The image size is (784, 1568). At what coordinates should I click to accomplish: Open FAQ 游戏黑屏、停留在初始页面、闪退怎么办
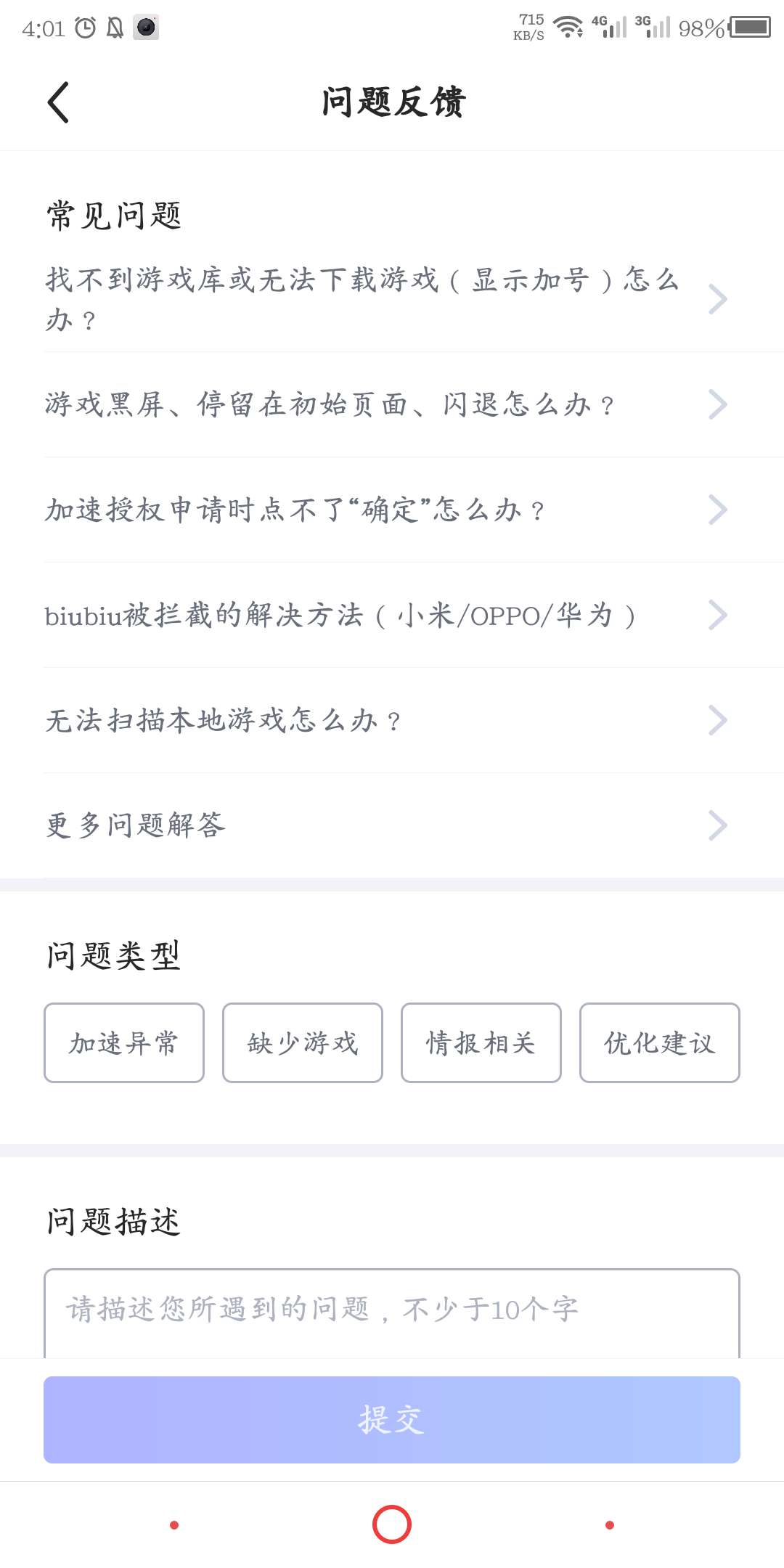click(x=385, y=404)
